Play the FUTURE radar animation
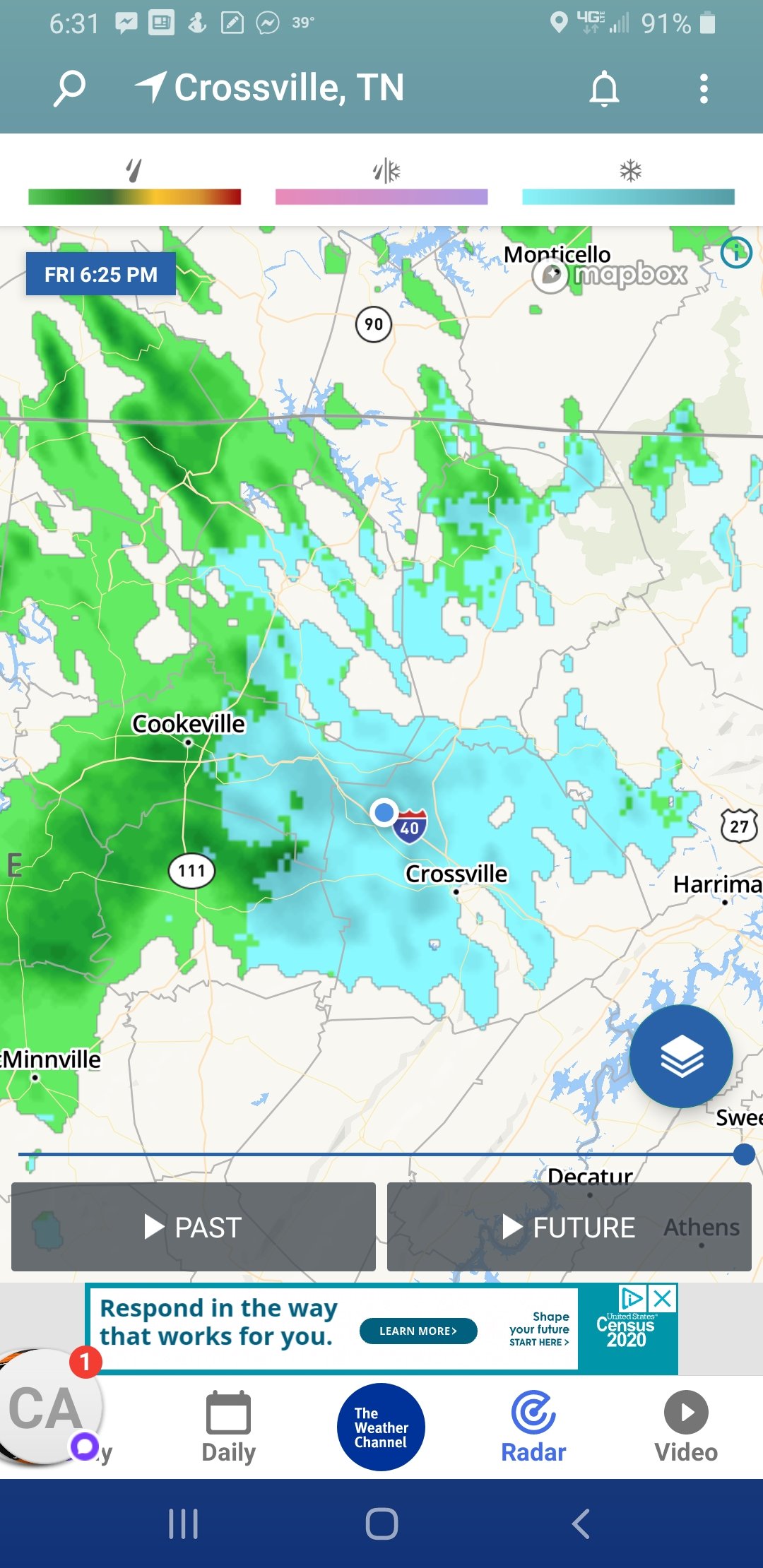Image resolution: width=763 pixels, height=1568 pixels. point(569,1227)
